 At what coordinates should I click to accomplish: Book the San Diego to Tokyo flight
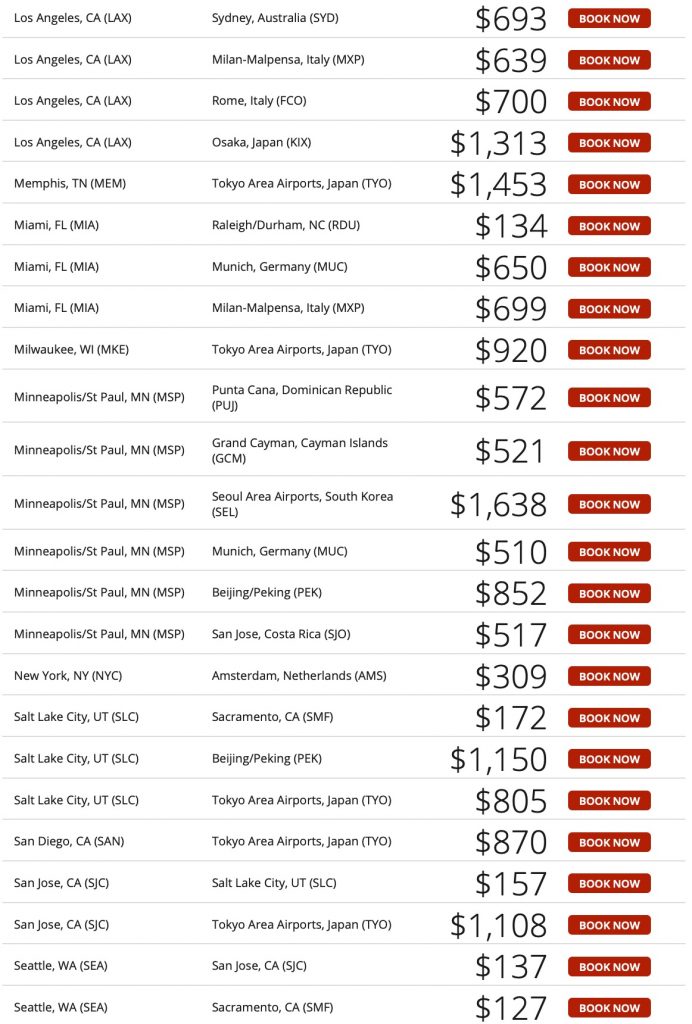[x=609, y=842]
